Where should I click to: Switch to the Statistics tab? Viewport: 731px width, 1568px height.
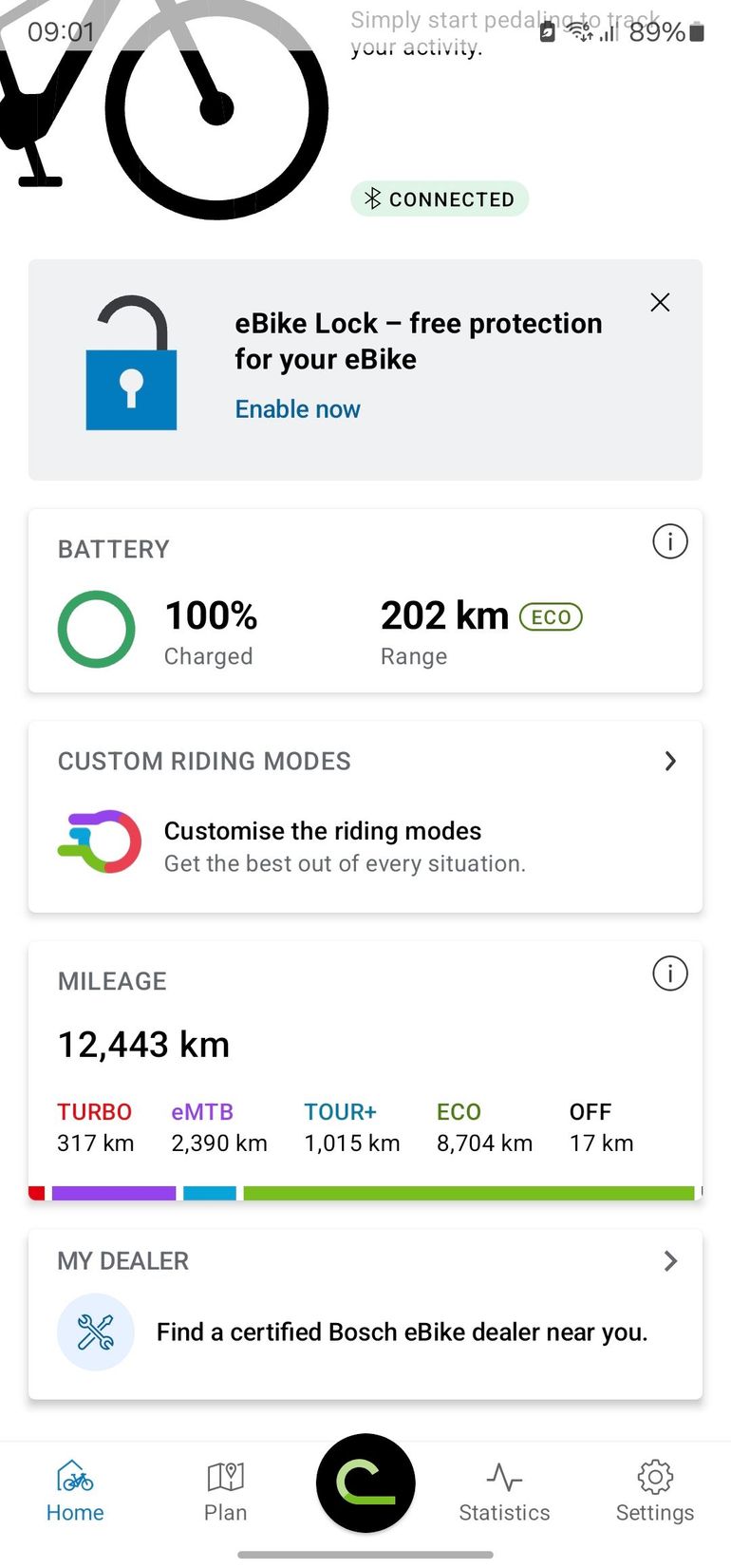[x=504, y=1492]
